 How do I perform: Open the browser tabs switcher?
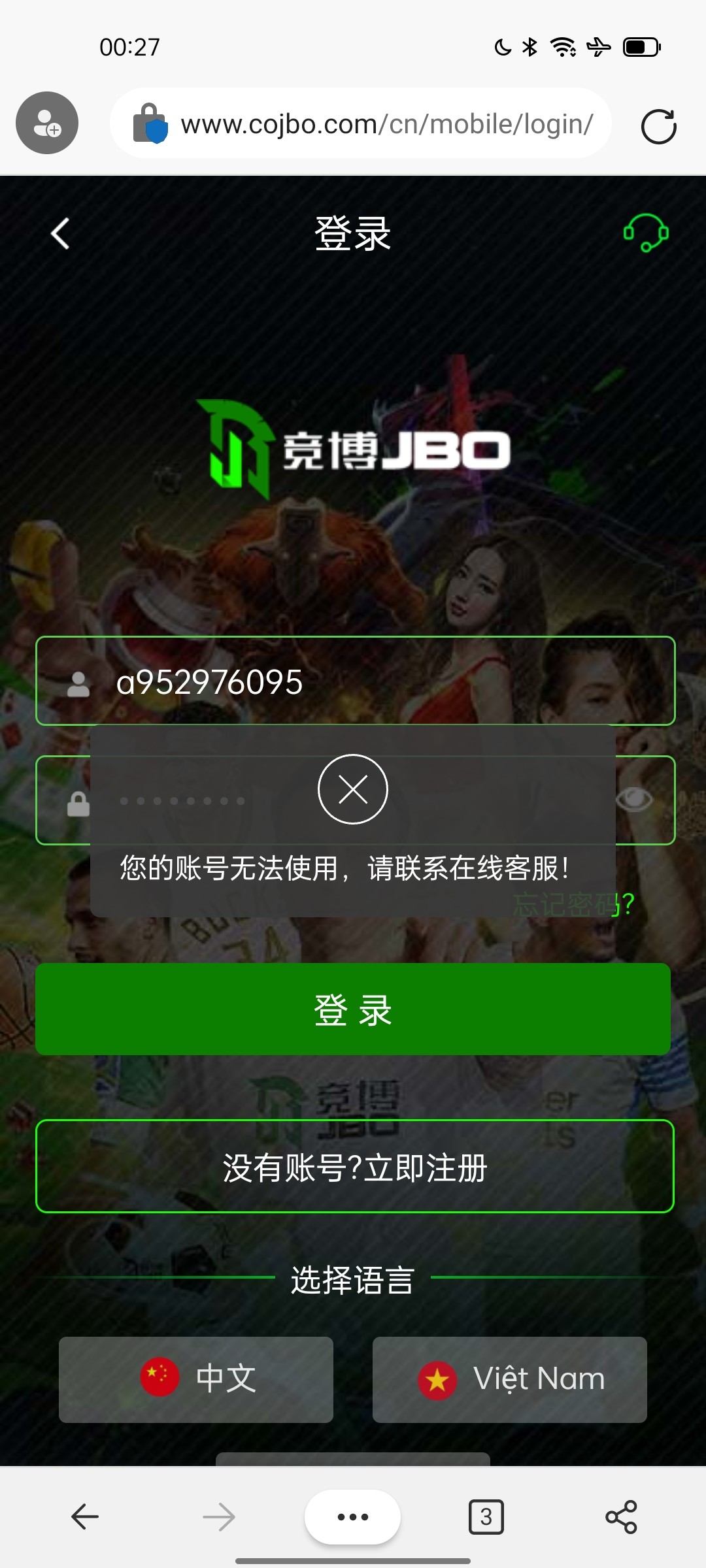click(486, 1516)
